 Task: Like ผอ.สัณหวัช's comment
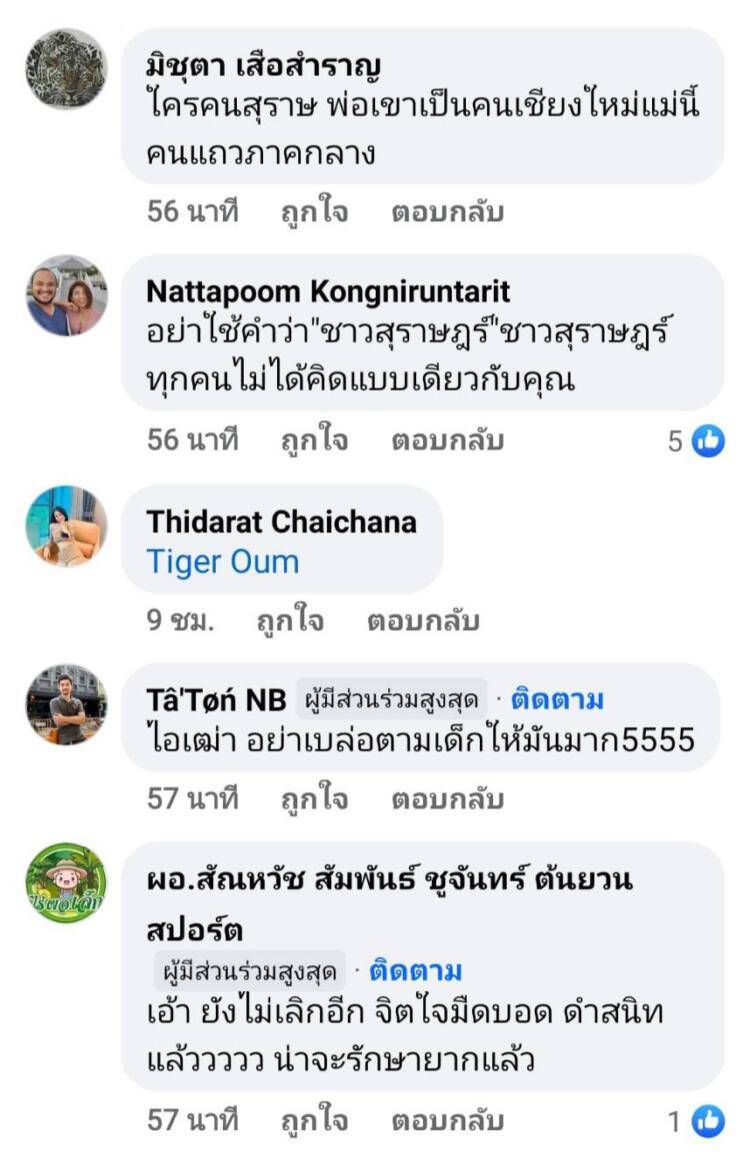[x=314, y=1120]
